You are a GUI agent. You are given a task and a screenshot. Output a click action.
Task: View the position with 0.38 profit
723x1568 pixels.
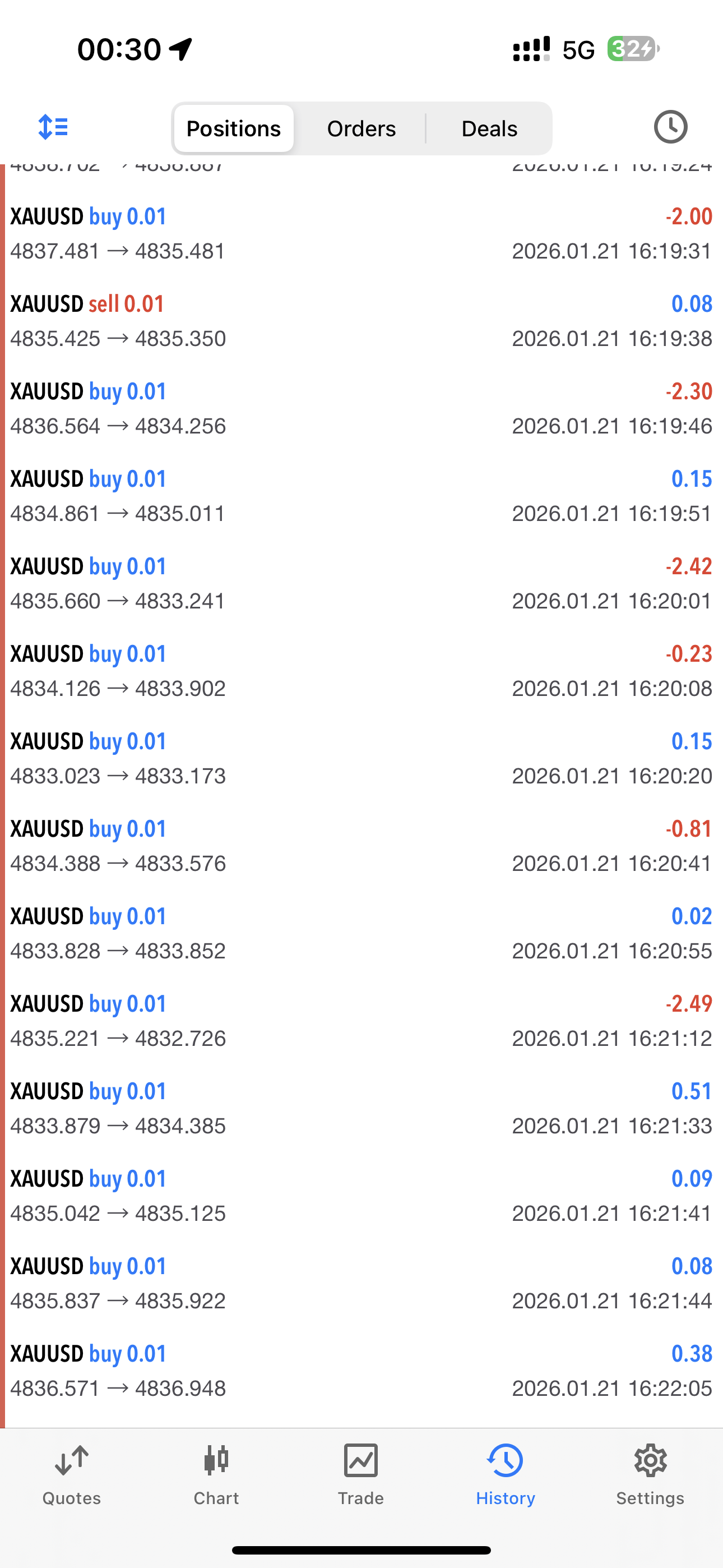[361, 1371]
